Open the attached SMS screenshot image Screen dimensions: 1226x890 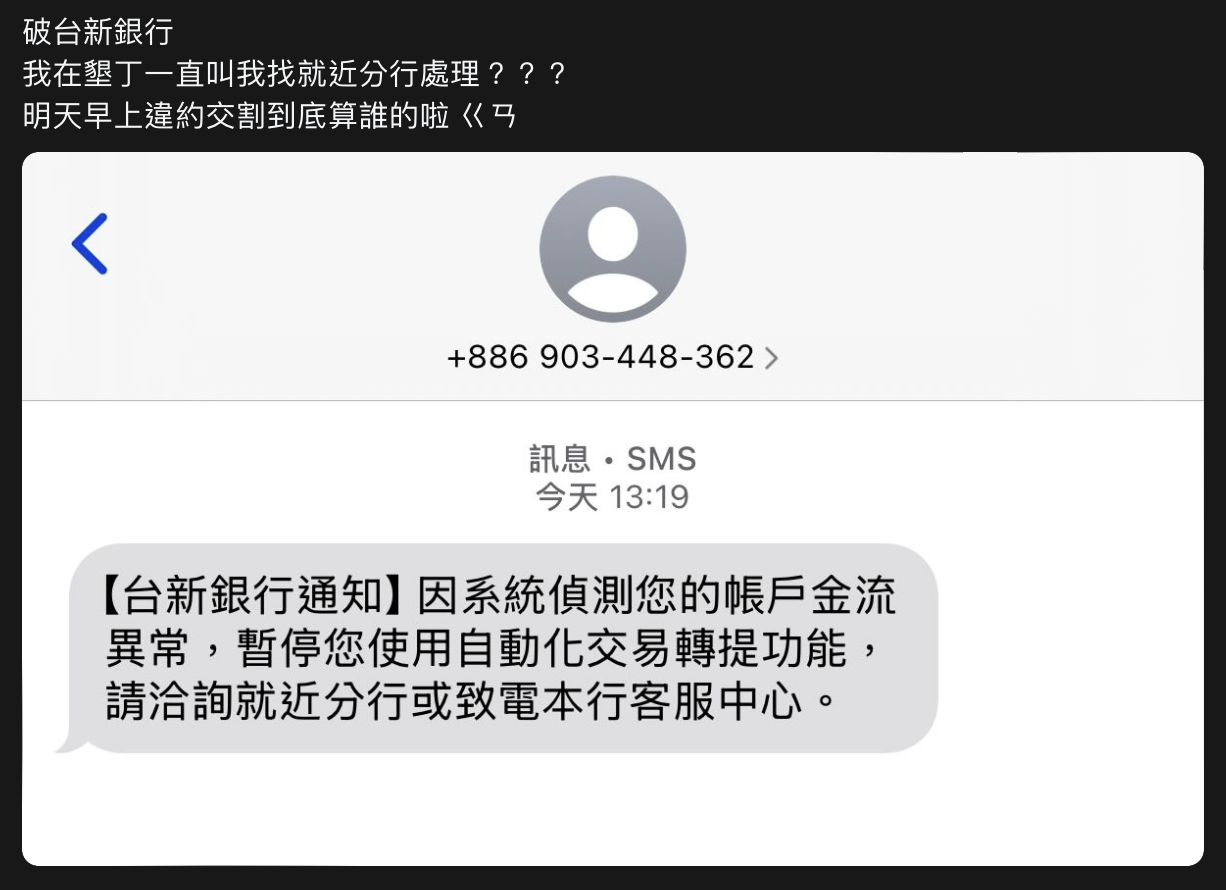612,508
